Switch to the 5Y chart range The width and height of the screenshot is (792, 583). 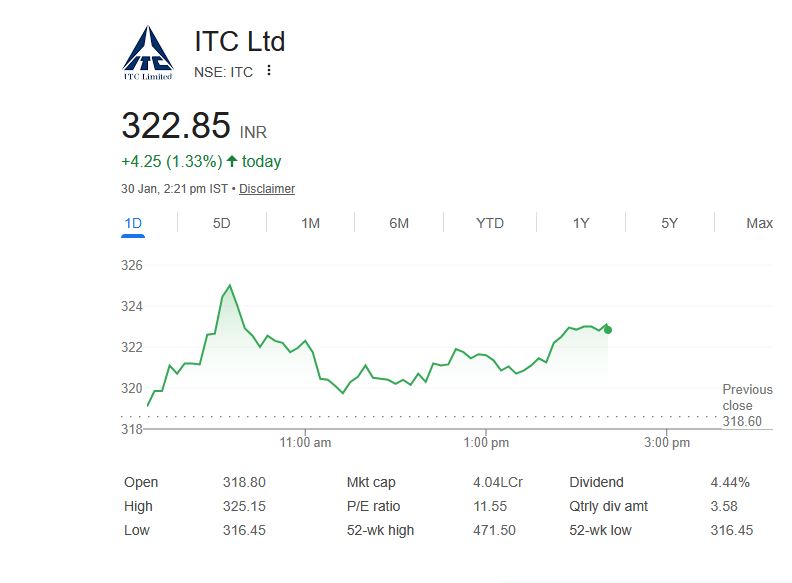coord(670,223)
